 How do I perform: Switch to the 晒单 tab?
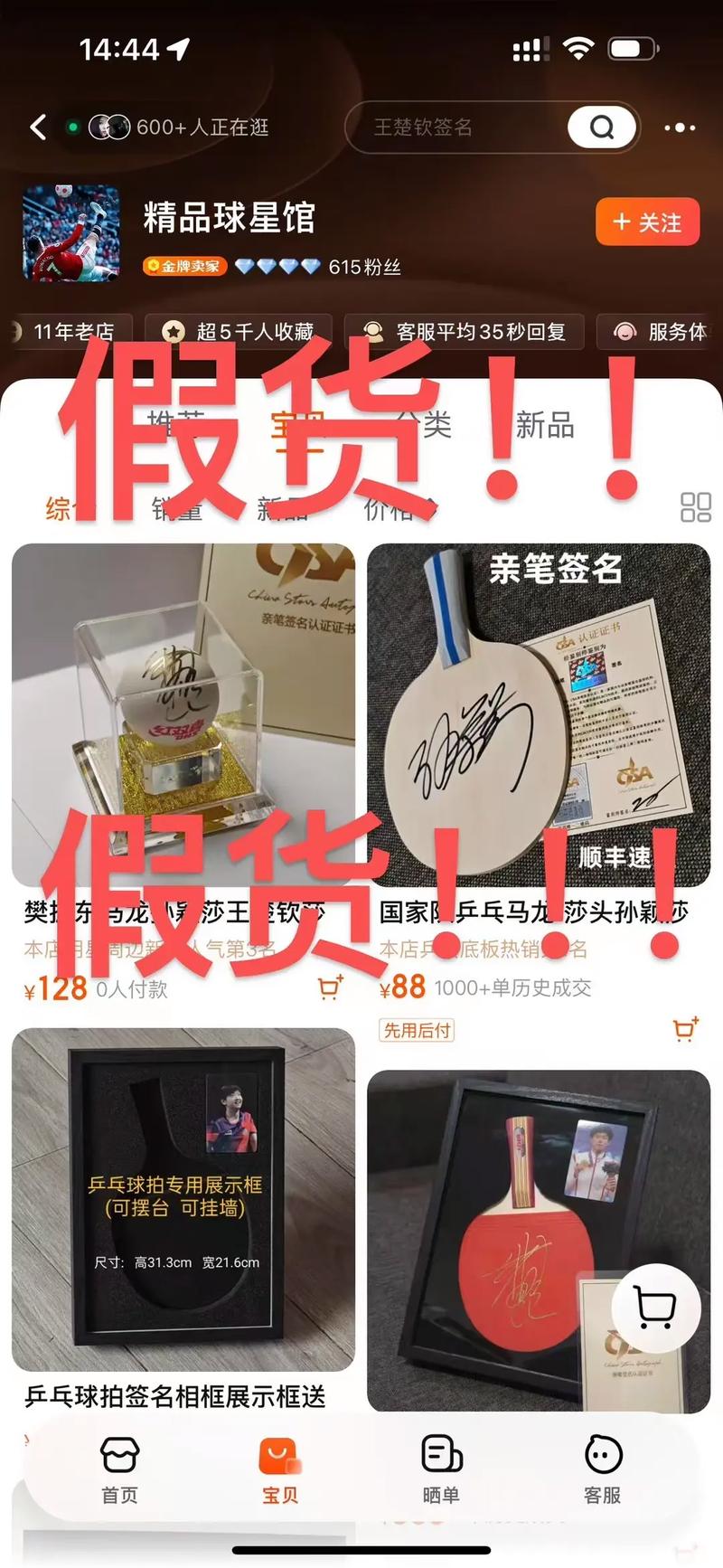[x=441, y=1470]
